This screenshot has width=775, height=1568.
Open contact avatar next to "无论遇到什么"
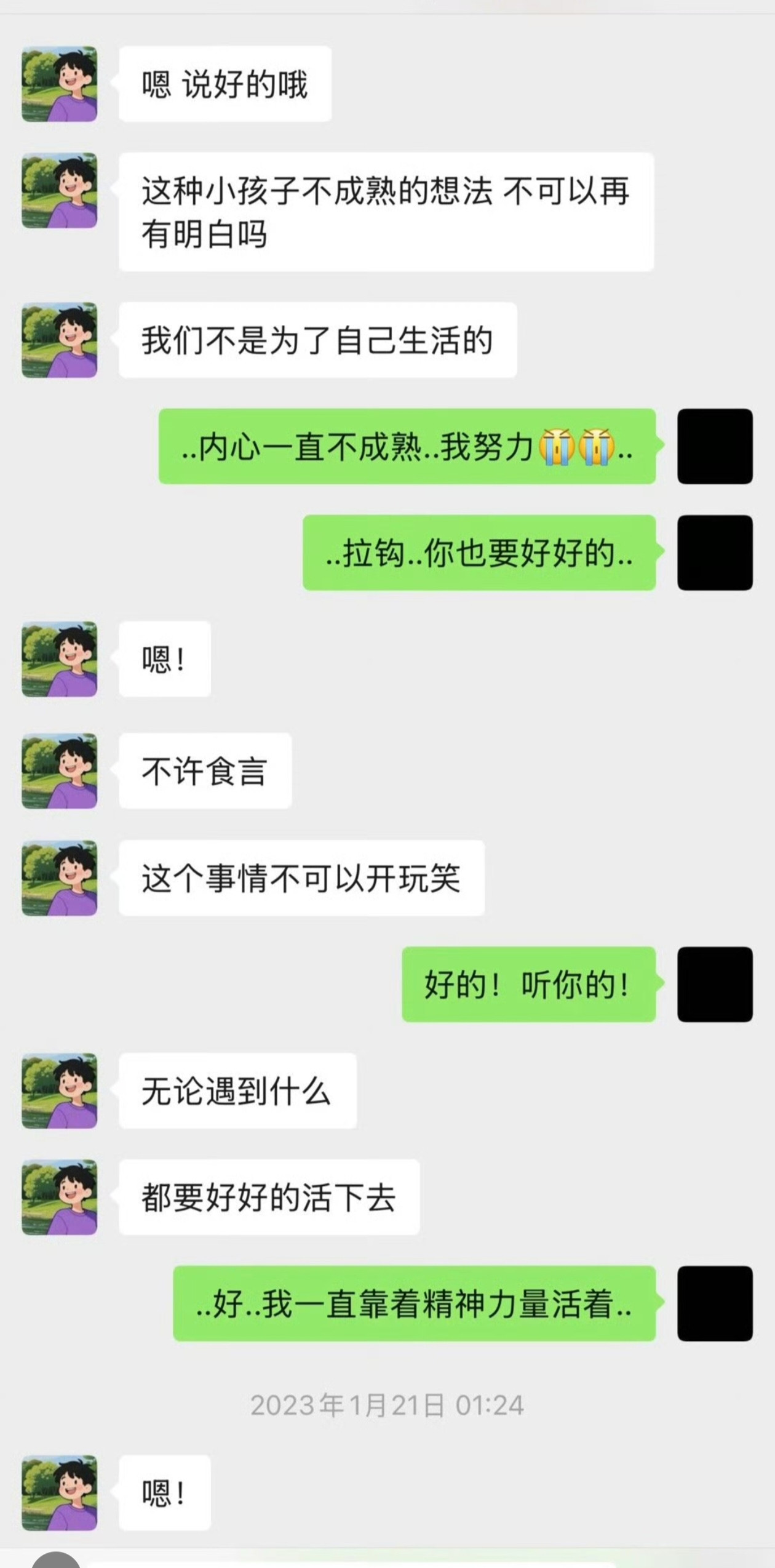coord(60,1090)
